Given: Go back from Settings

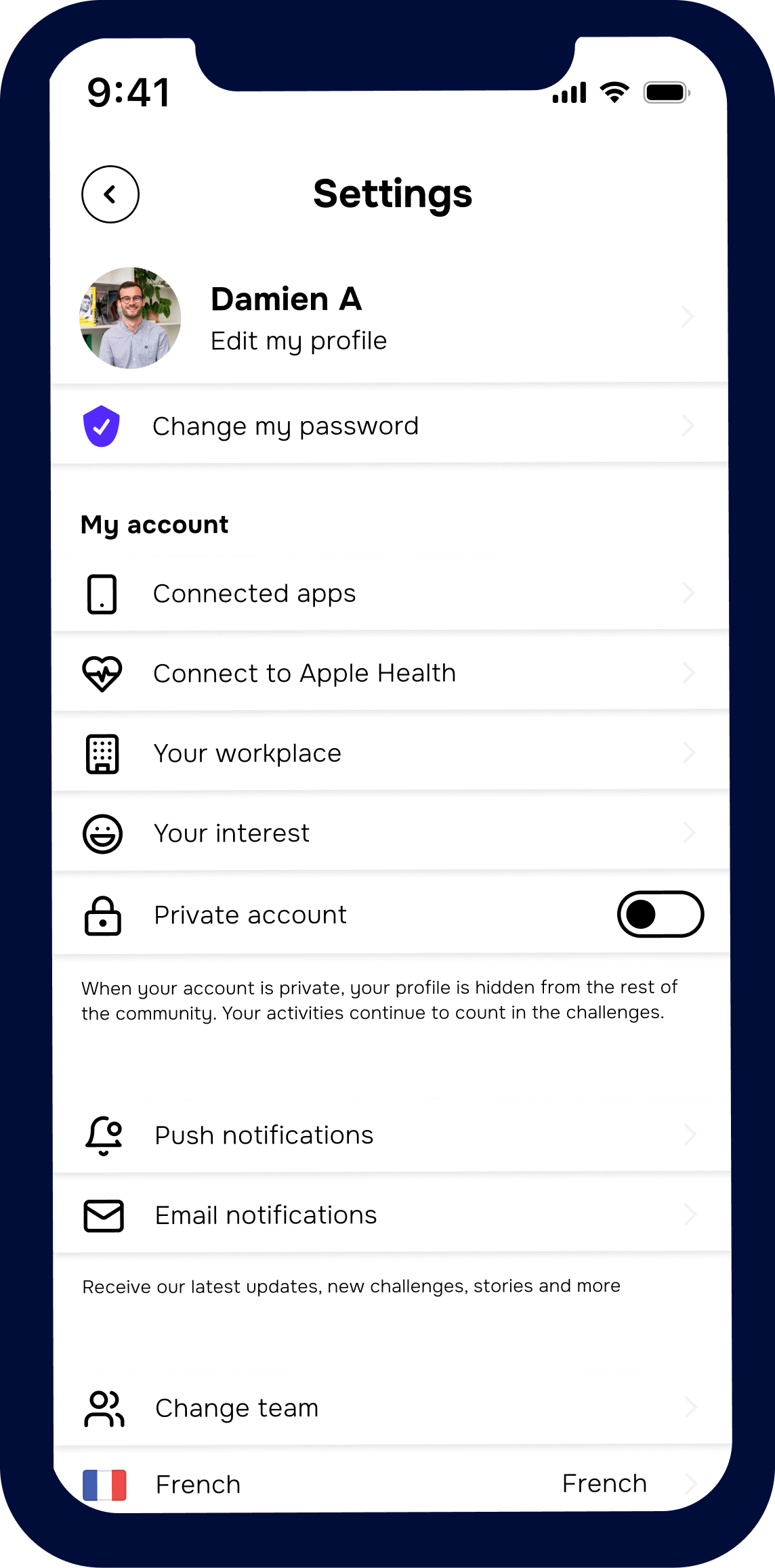Looking at the screenshot, I should point(110,194).
